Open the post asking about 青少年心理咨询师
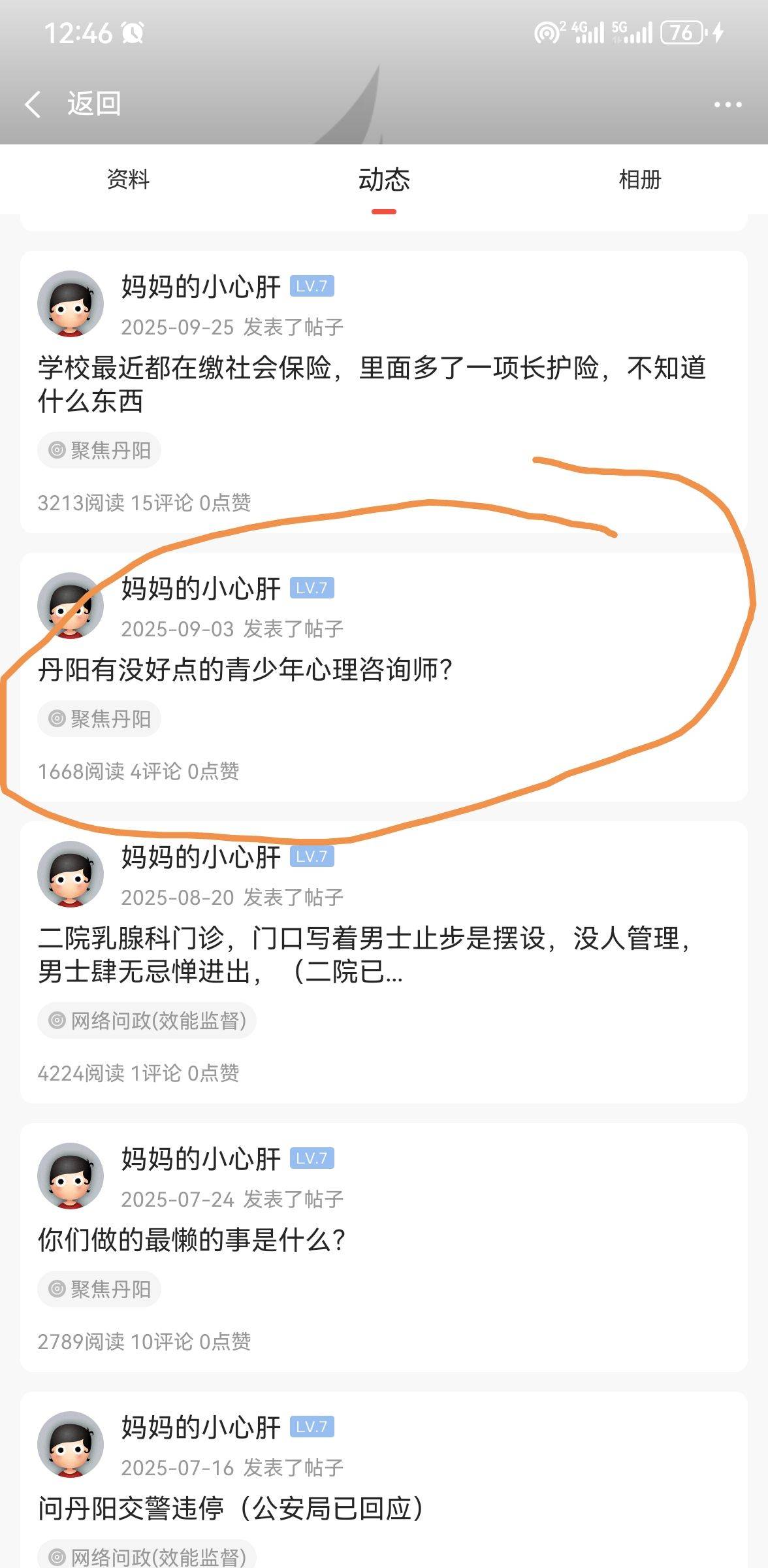Image resolution: width=768 pixels, height=1568 pixels. tap(246, 670)
